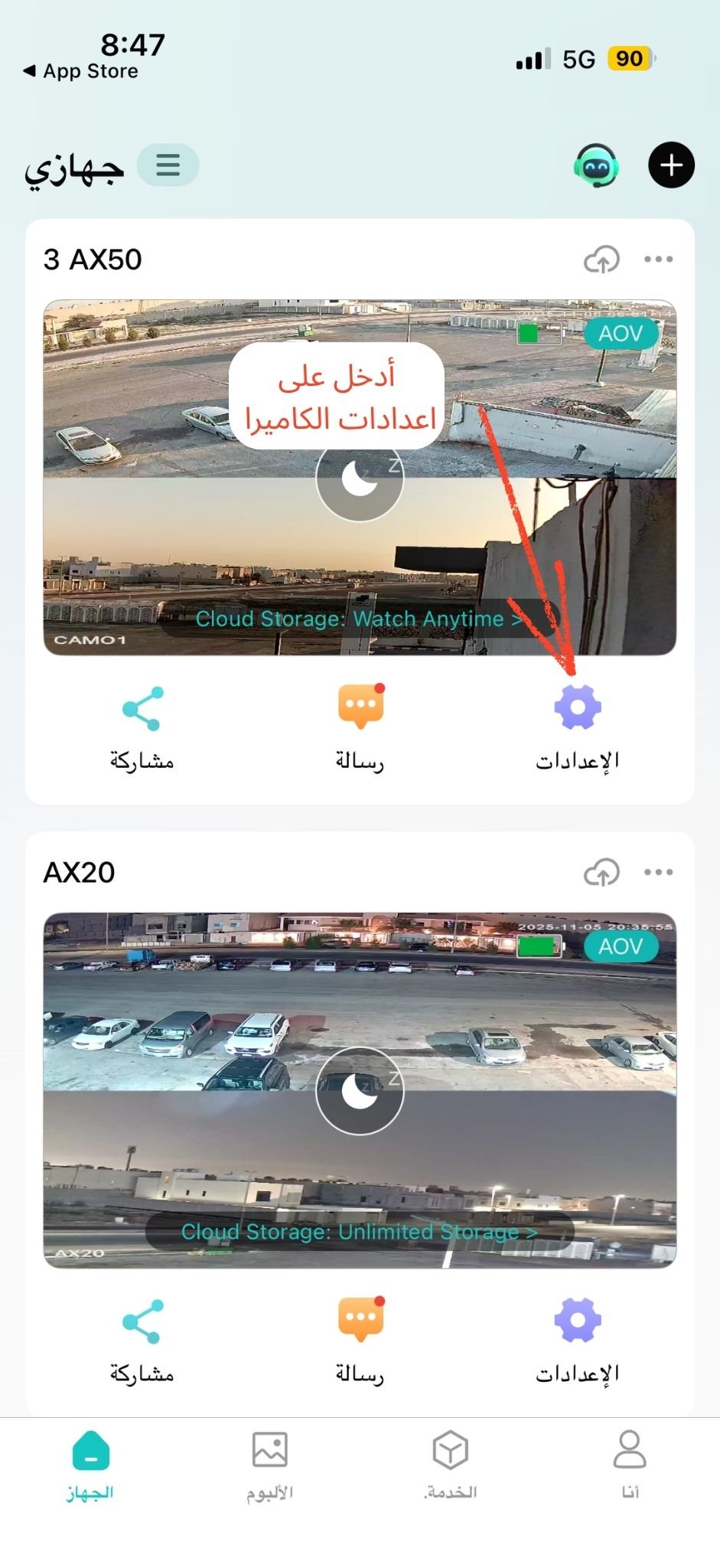Open رسالة messages for 3 AX50
The width and height of the screenshot is (720, 1568).
[x=360, y=724]
